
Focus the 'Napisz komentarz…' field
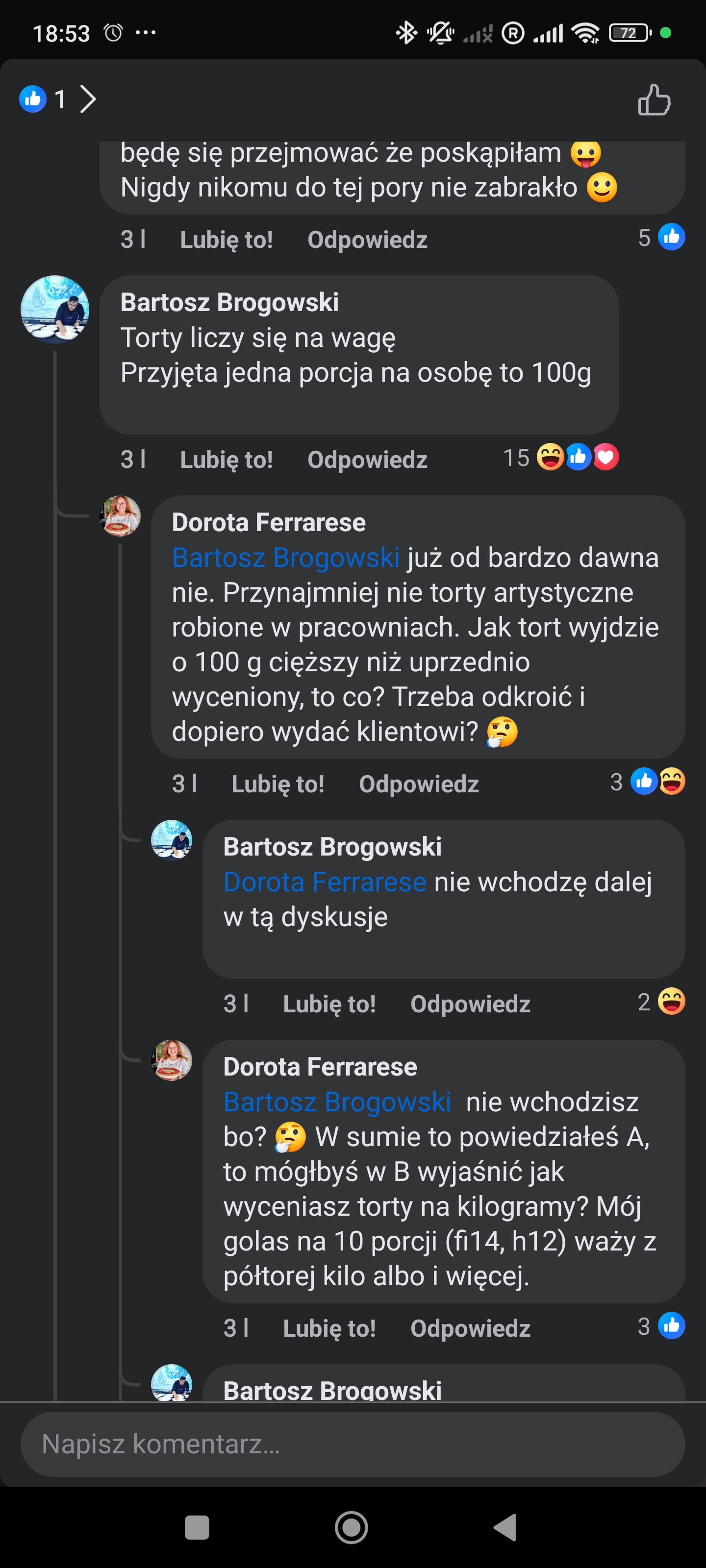click(x=352, y=1444)
